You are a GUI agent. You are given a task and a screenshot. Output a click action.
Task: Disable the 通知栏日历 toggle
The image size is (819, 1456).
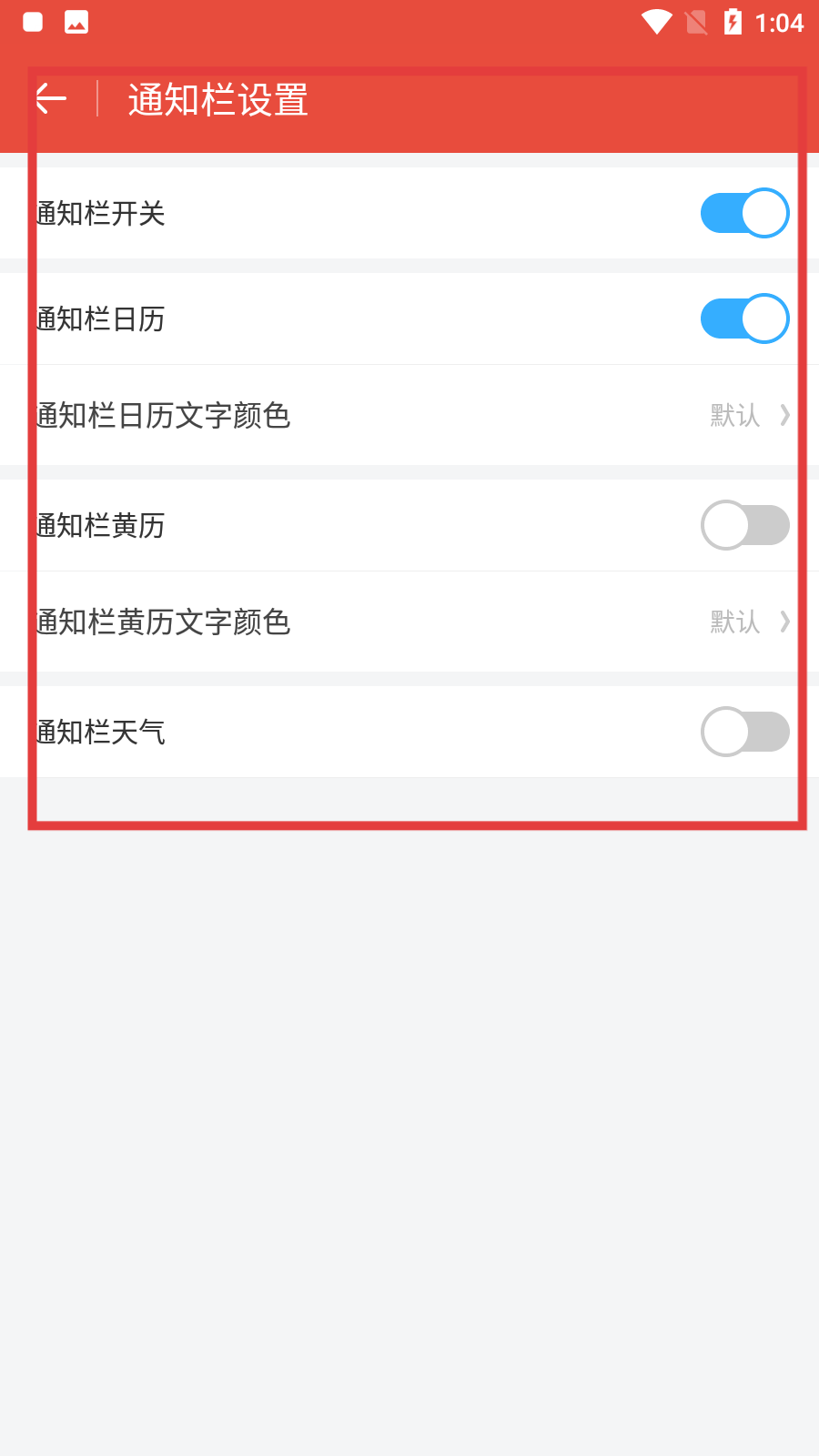(x=744, y=318)
